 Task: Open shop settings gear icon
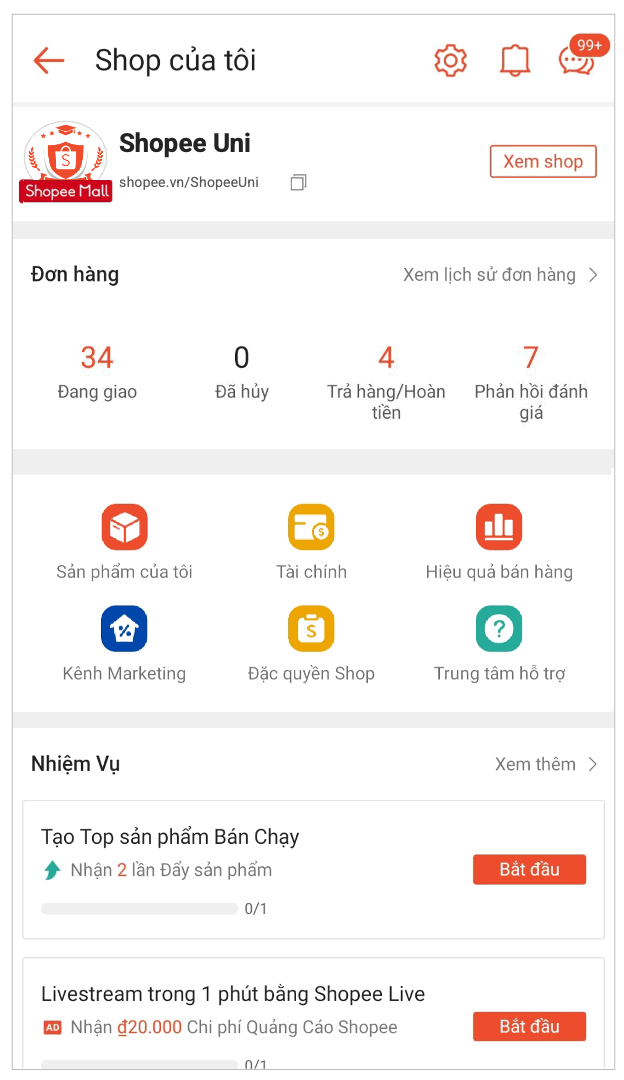[451, 61]
